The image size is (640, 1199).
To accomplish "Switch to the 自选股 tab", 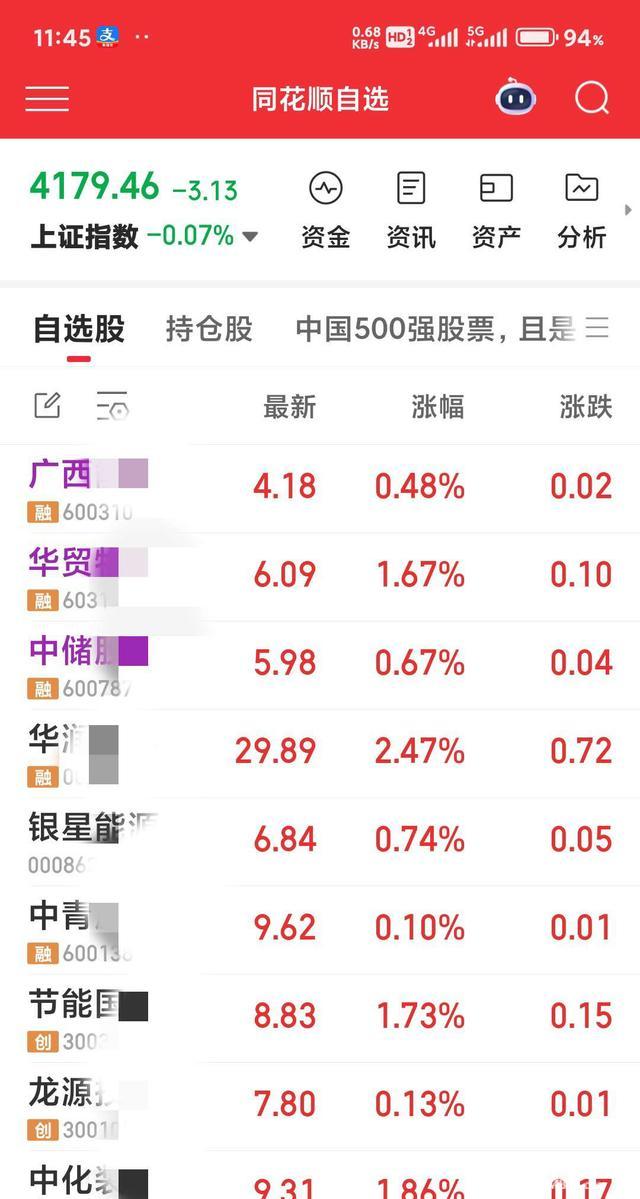I will coord(79,329).
